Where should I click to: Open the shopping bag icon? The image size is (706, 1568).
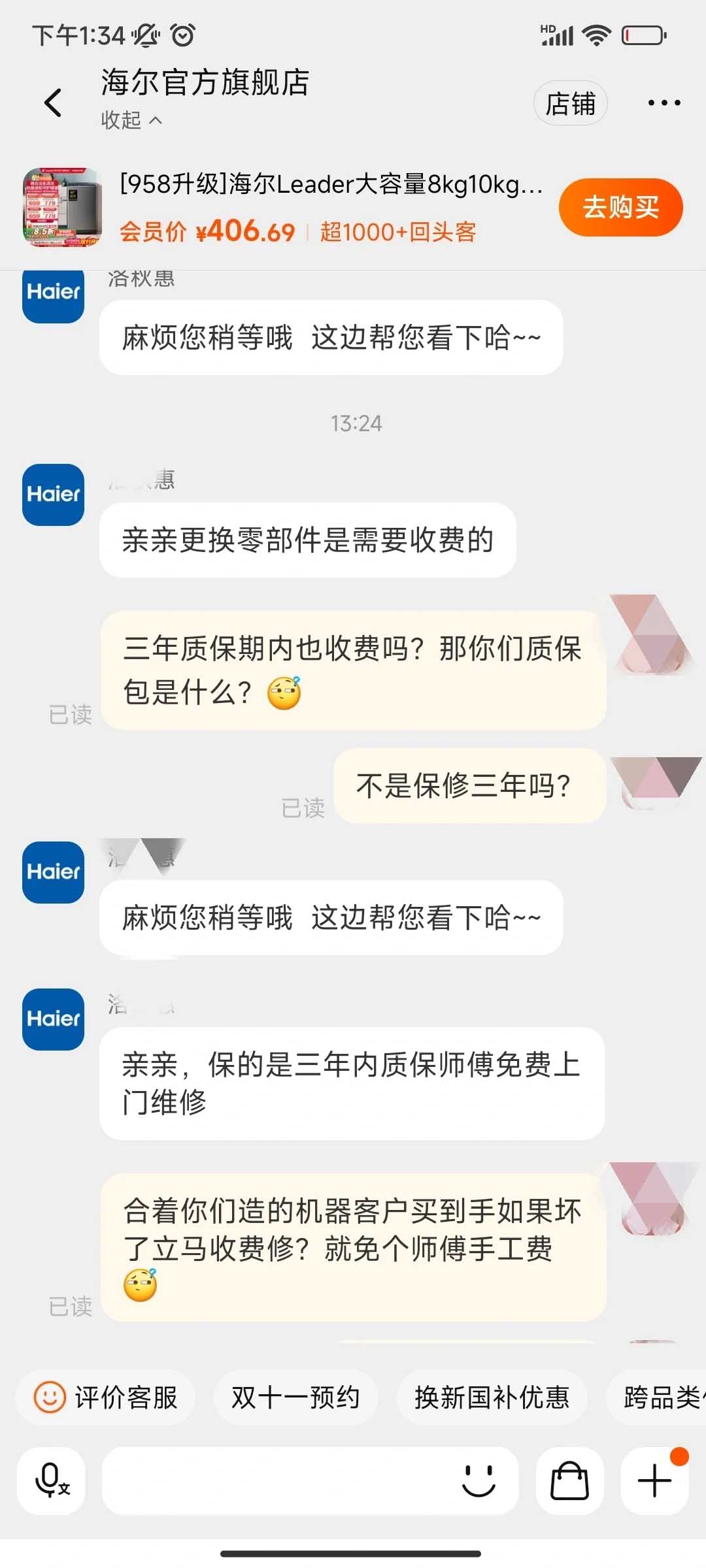pos(569,1480)
